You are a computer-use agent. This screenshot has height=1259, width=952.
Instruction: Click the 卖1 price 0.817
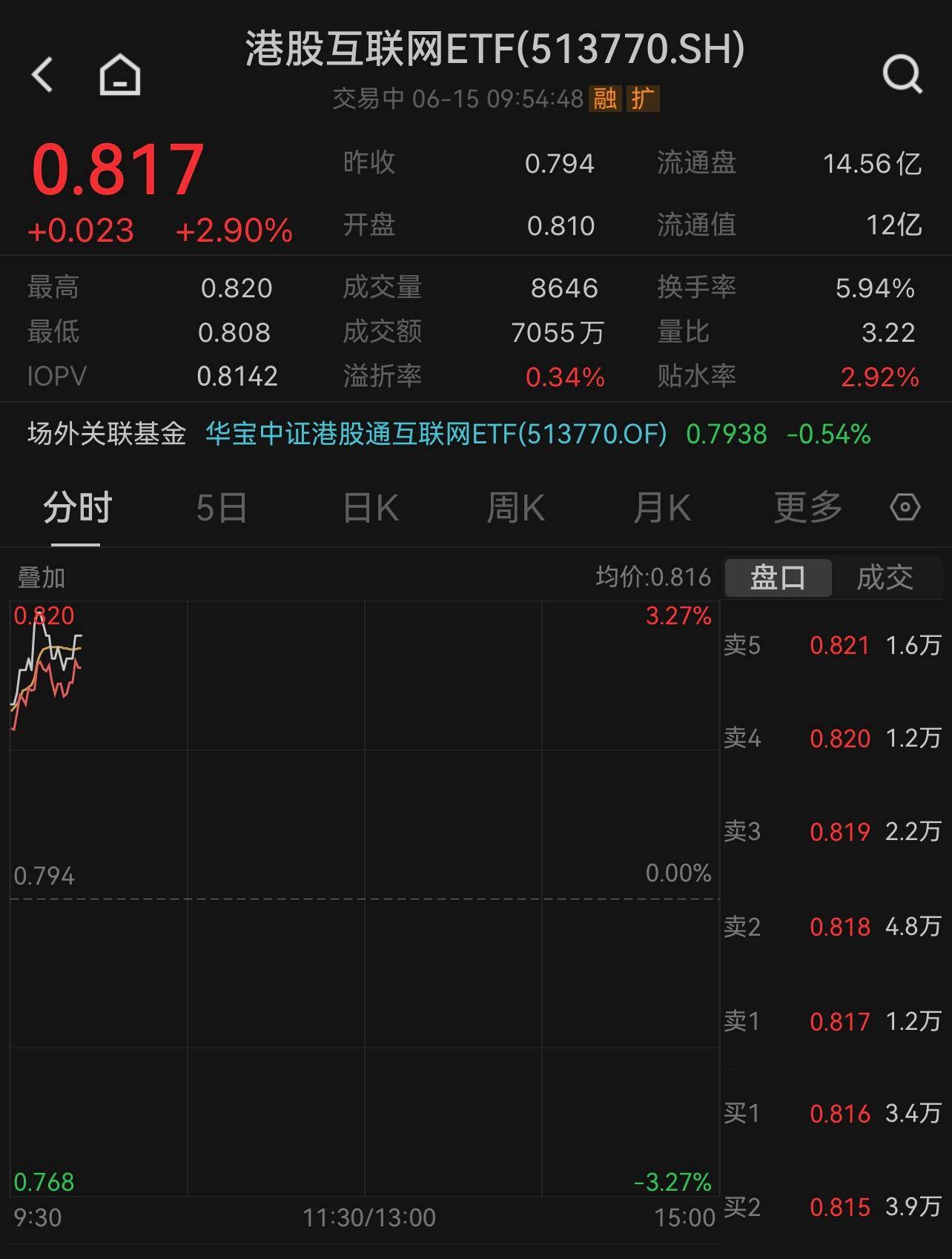click(x=840, y=1021)
